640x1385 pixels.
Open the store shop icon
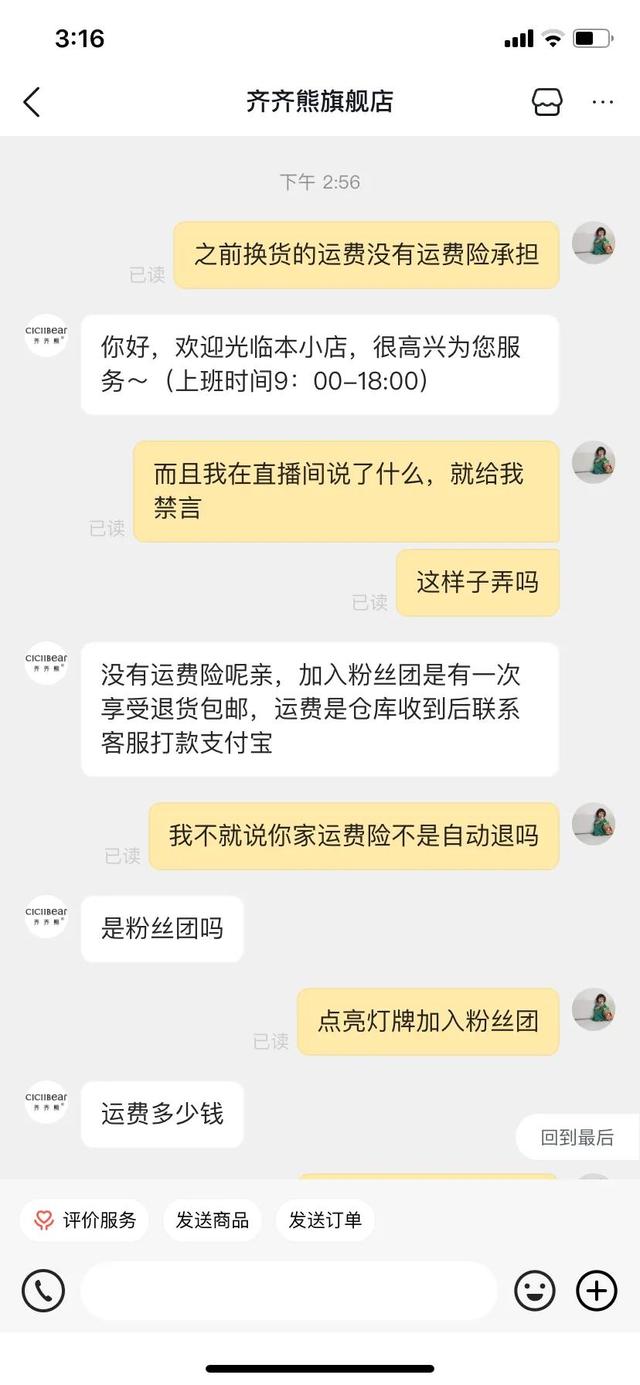(547, 101)
